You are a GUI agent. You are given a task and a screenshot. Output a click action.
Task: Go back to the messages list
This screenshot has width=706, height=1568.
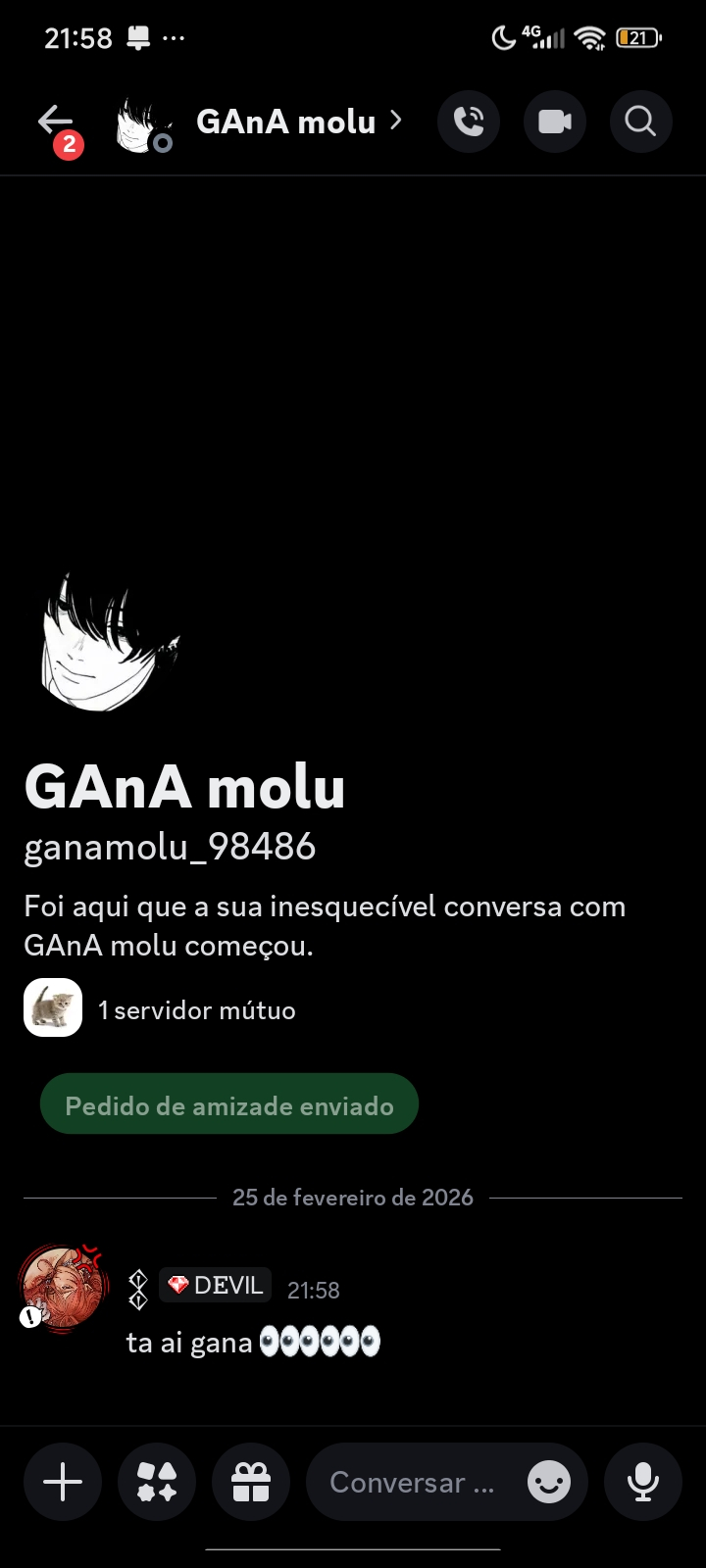point(56,122)
